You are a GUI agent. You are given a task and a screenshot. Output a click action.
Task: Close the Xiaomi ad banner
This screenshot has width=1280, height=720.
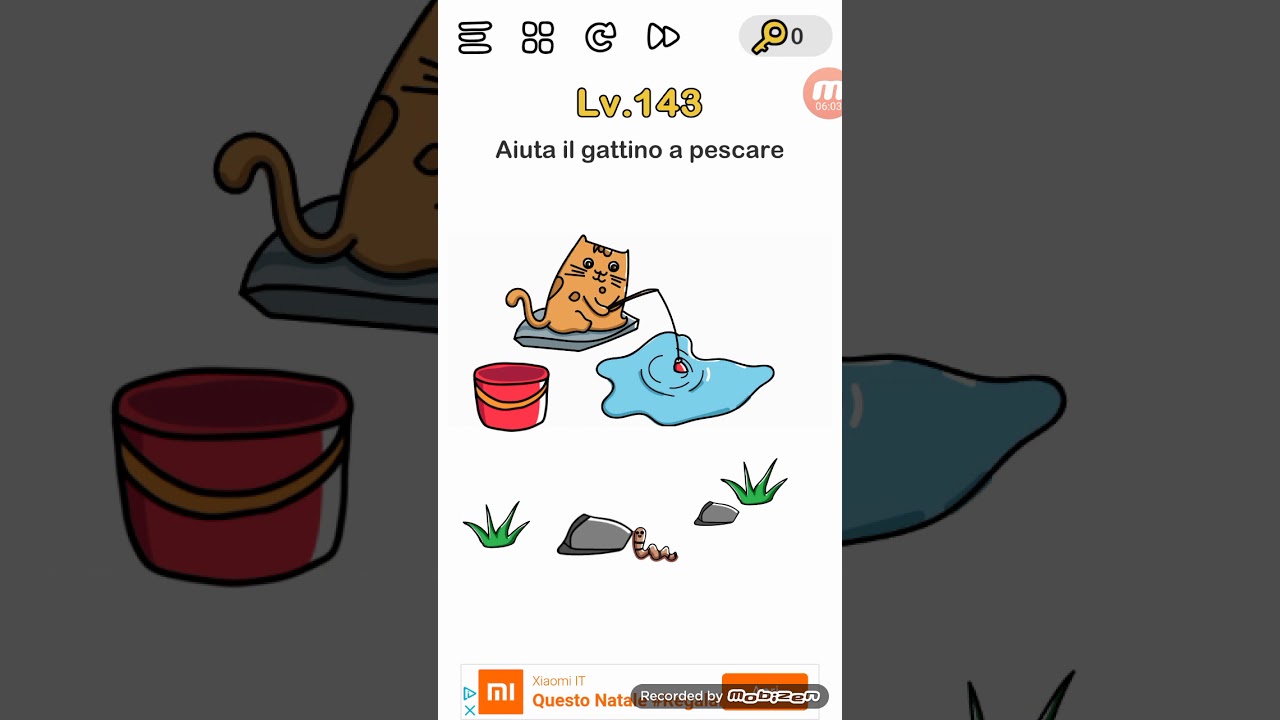click(469, 710)
